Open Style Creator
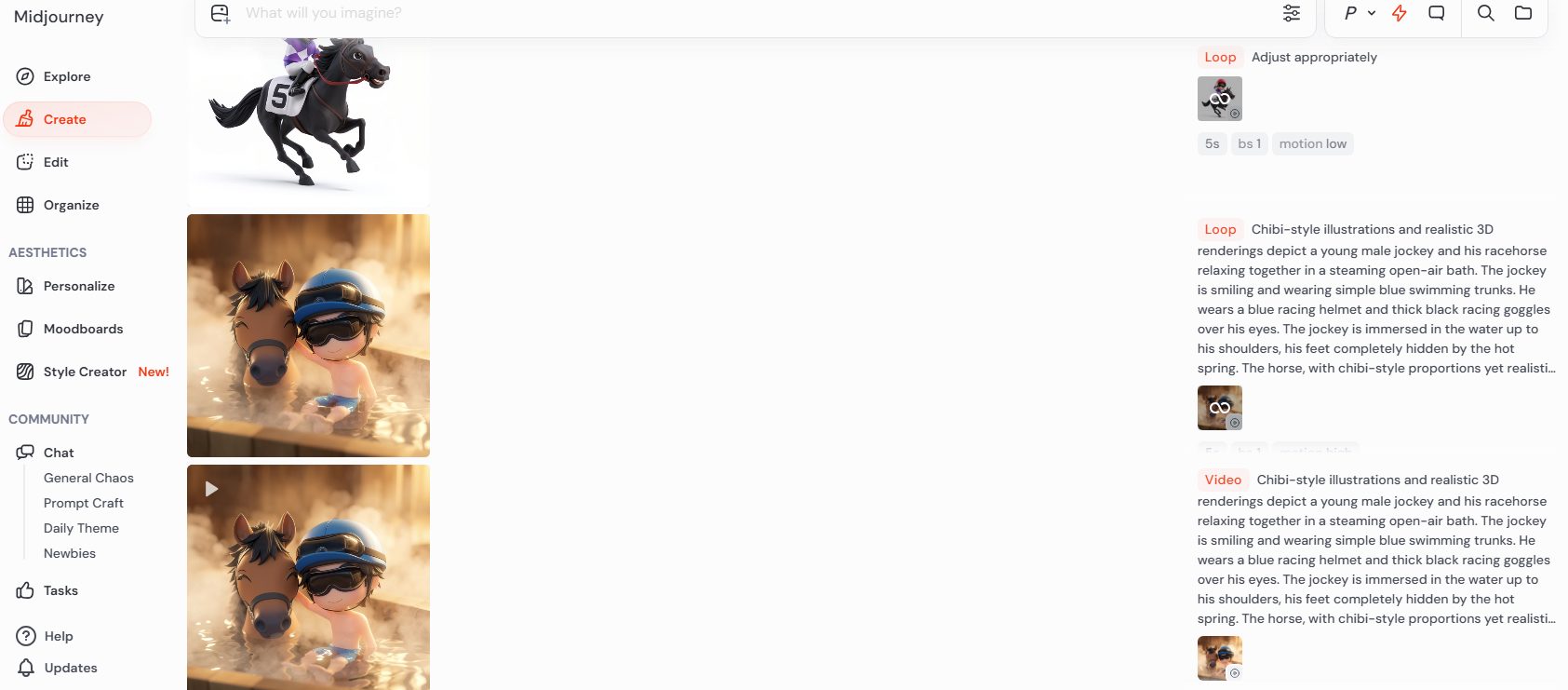Screen dimensions: 1568x690 pos(85,372)
